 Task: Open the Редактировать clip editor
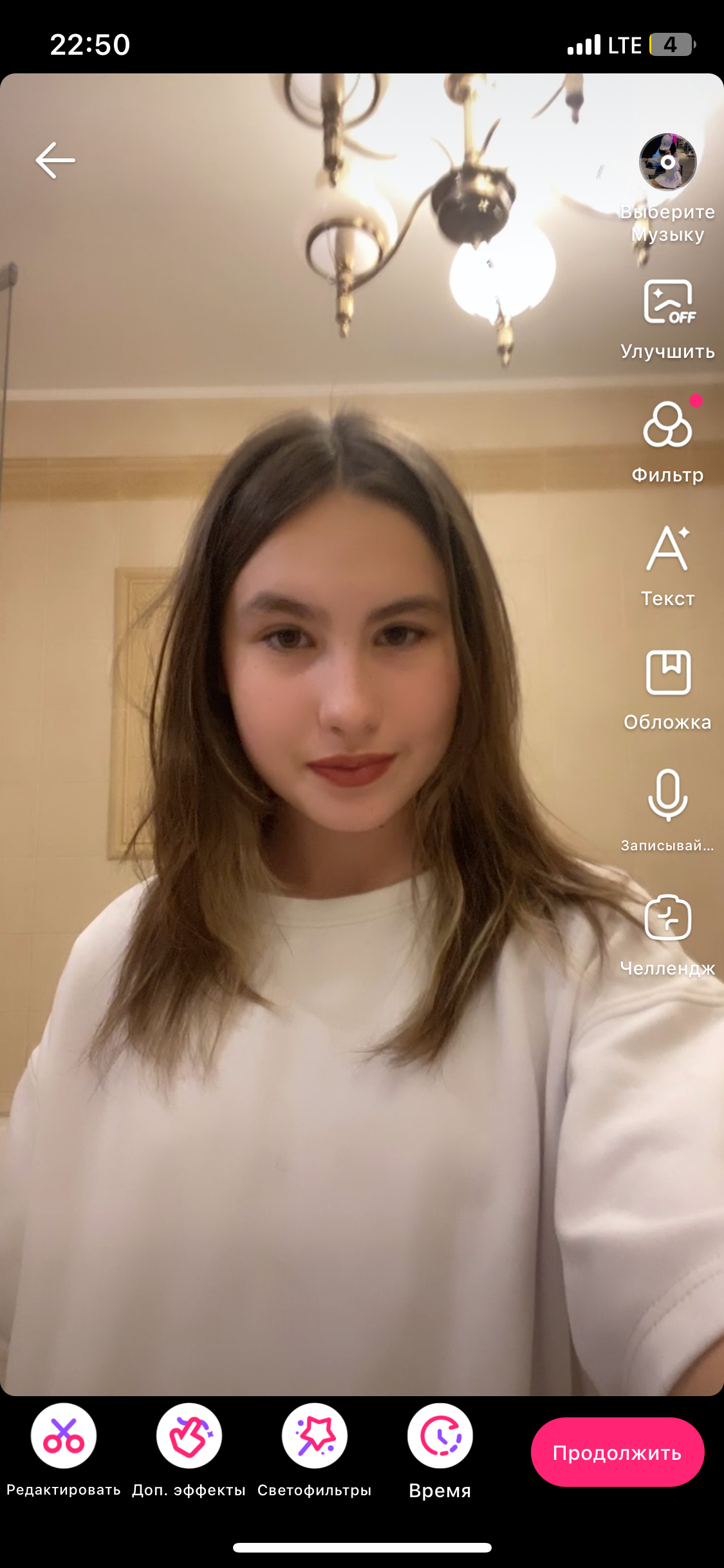(x=64, y=1436)
